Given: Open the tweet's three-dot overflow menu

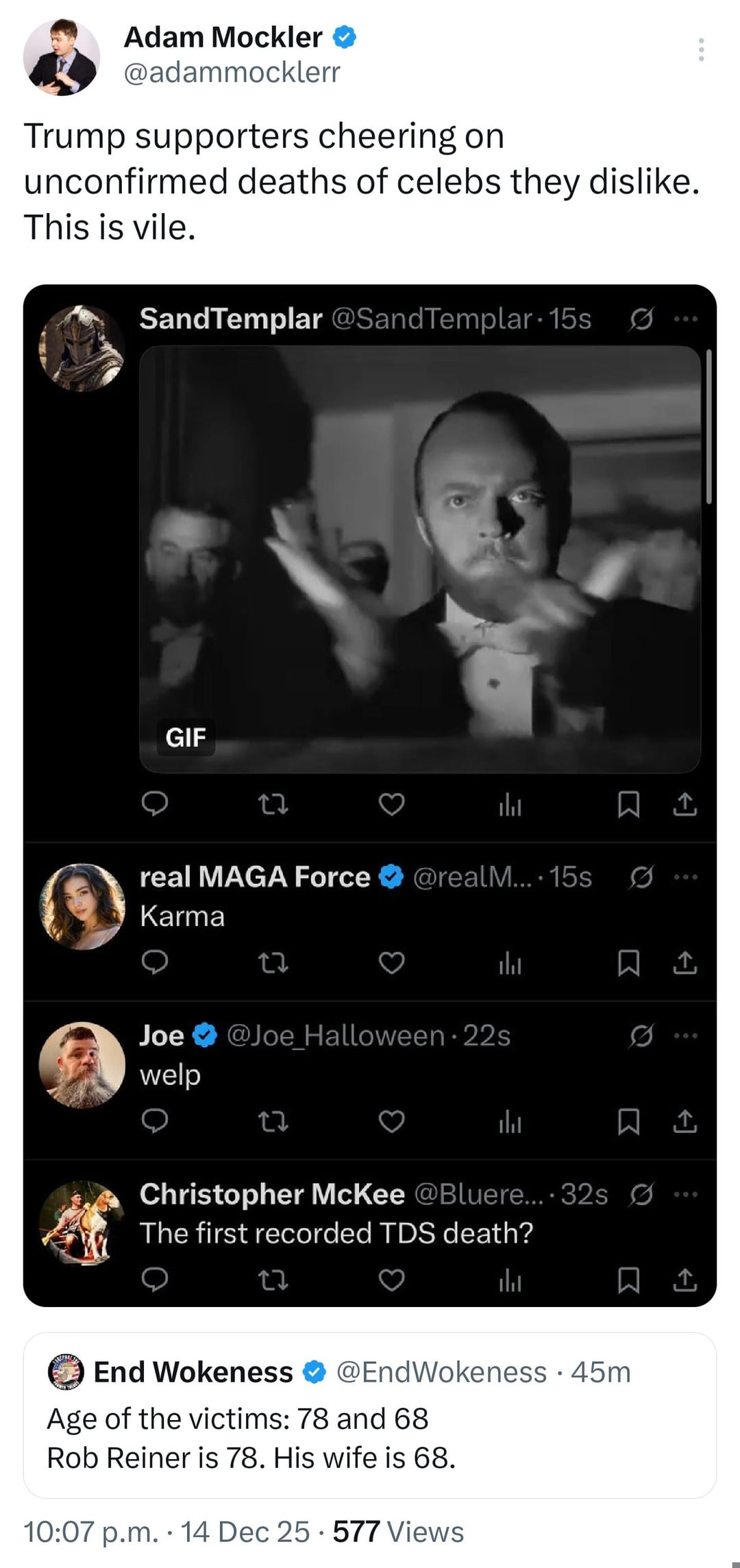Looking at the screenshot, I should click(x=700, y=50).
